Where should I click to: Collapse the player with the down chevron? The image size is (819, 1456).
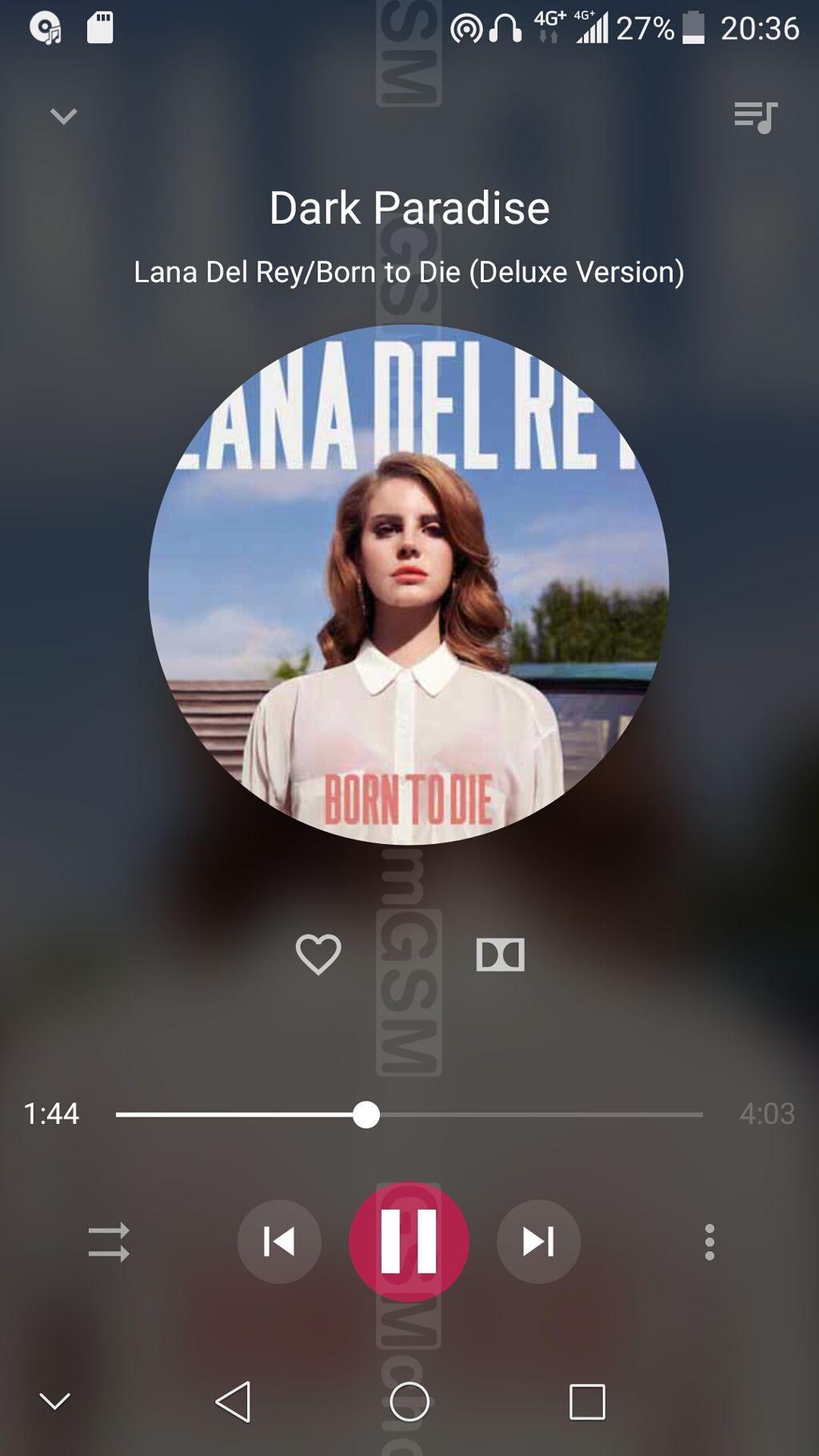click(x=63, y=117)
